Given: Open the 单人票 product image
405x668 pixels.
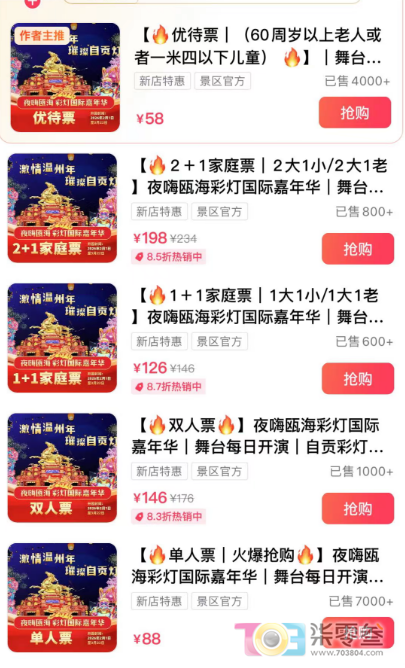Looking at the screenshot, I should [x=62, y=597].
